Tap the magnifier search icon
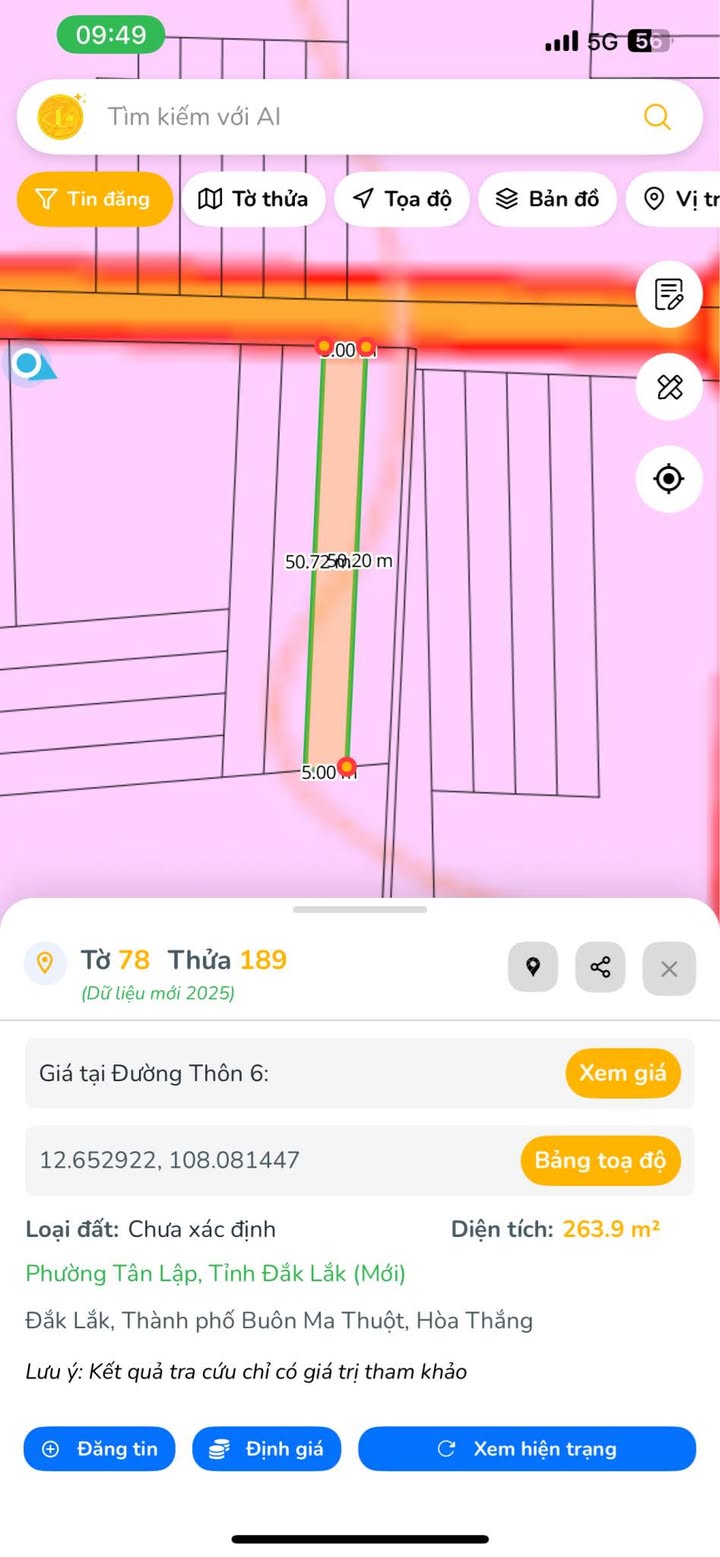Screen dimensions: 720x1557 [656, 117]
